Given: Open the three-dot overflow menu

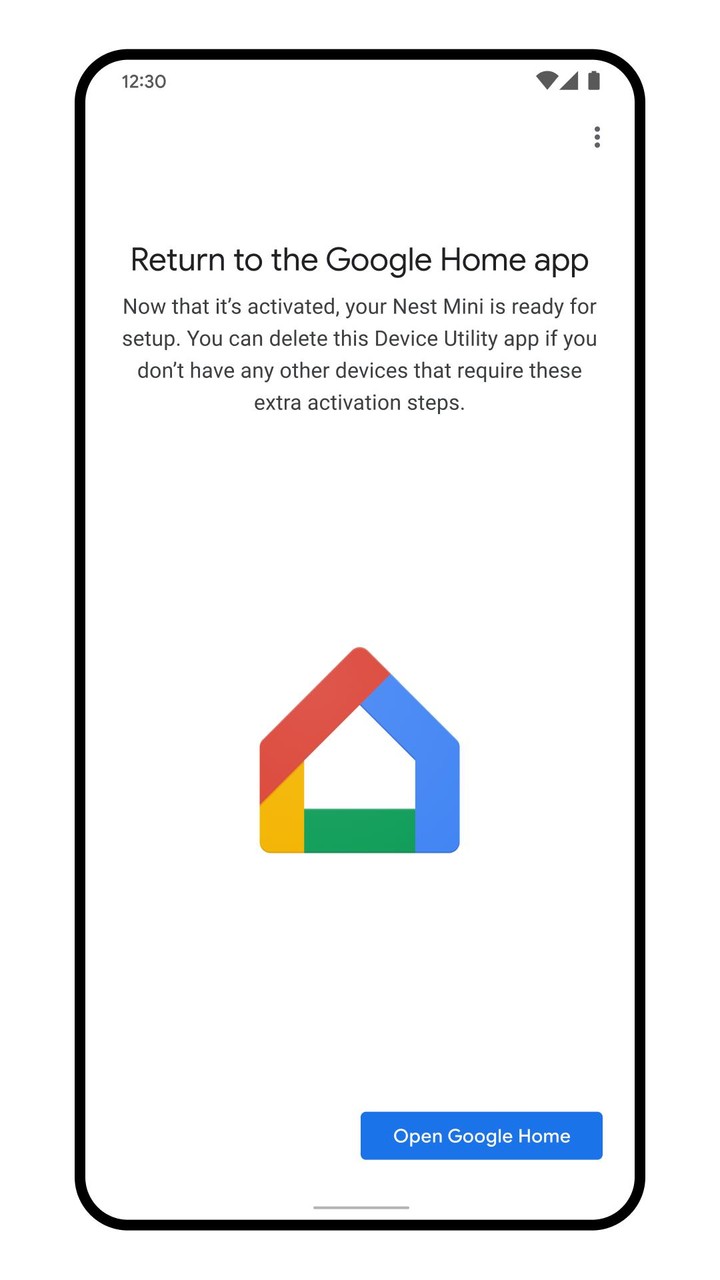Looking at the screenshot, I should pos(597,137).
